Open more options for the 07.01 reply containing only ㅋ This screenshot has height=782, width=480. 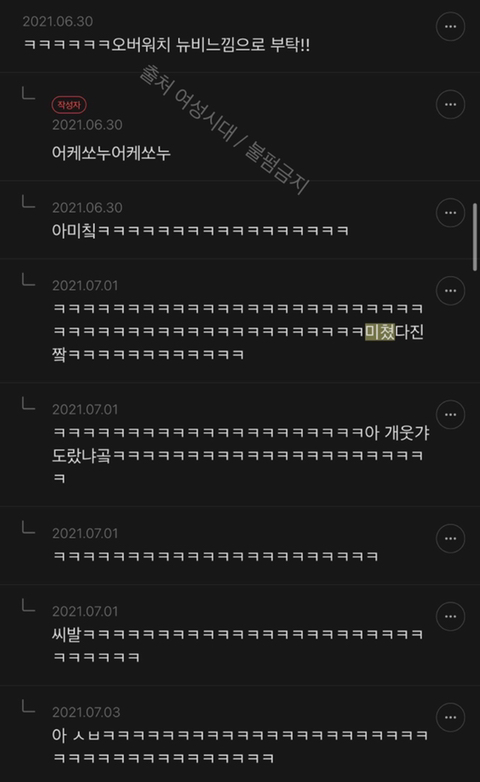[x=450, y=538]
